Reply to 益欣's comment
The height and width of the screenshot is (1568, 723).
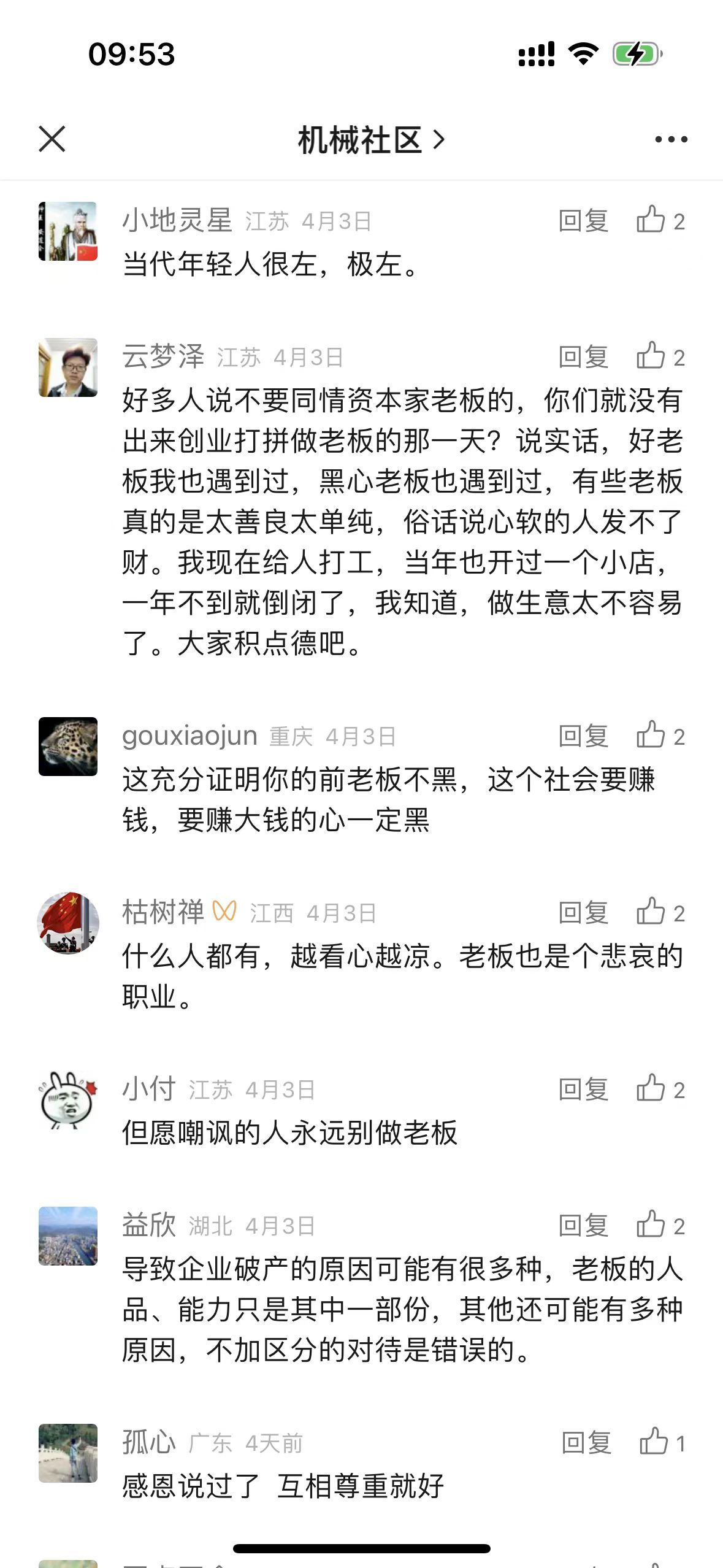[x=583, y=1226]
